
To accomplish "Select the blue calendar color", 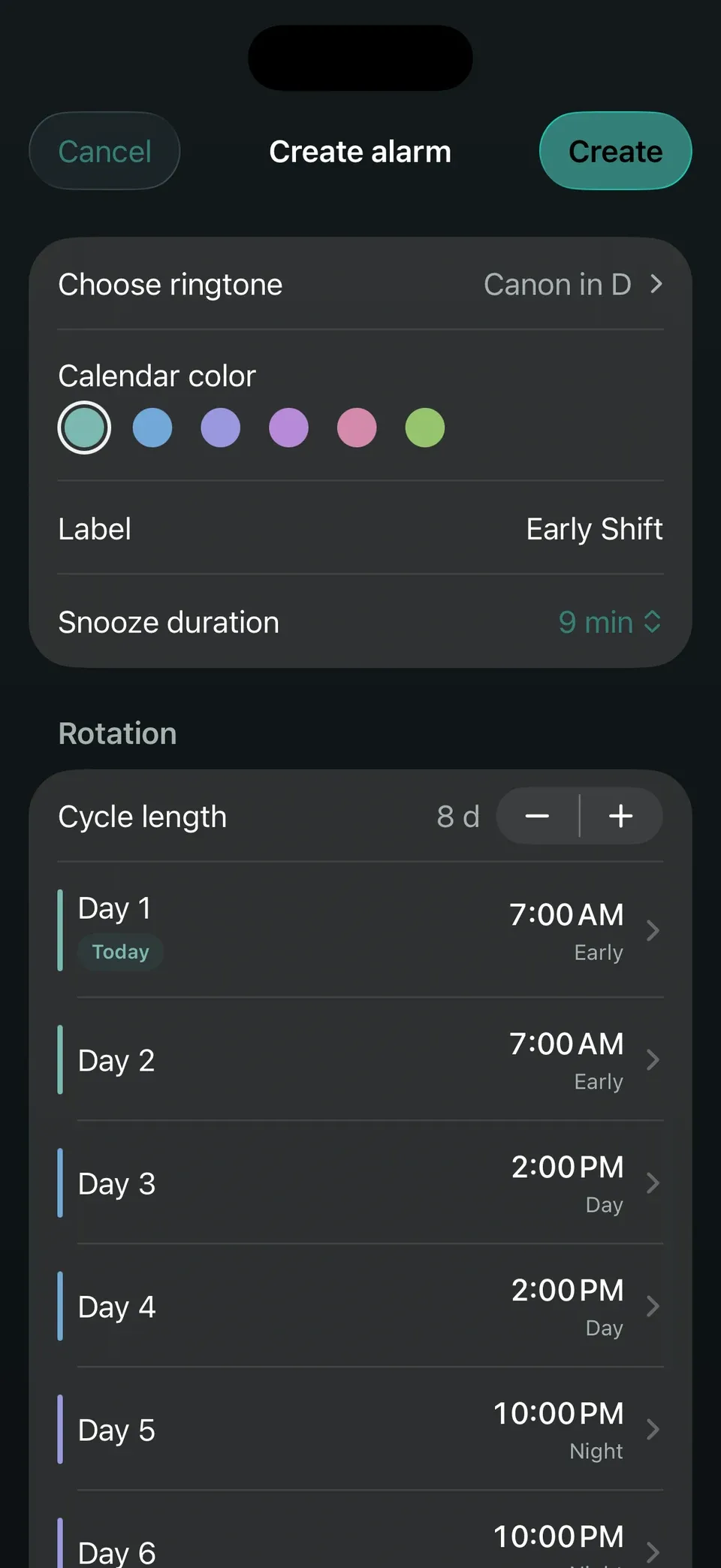I will tap(152, 428).
